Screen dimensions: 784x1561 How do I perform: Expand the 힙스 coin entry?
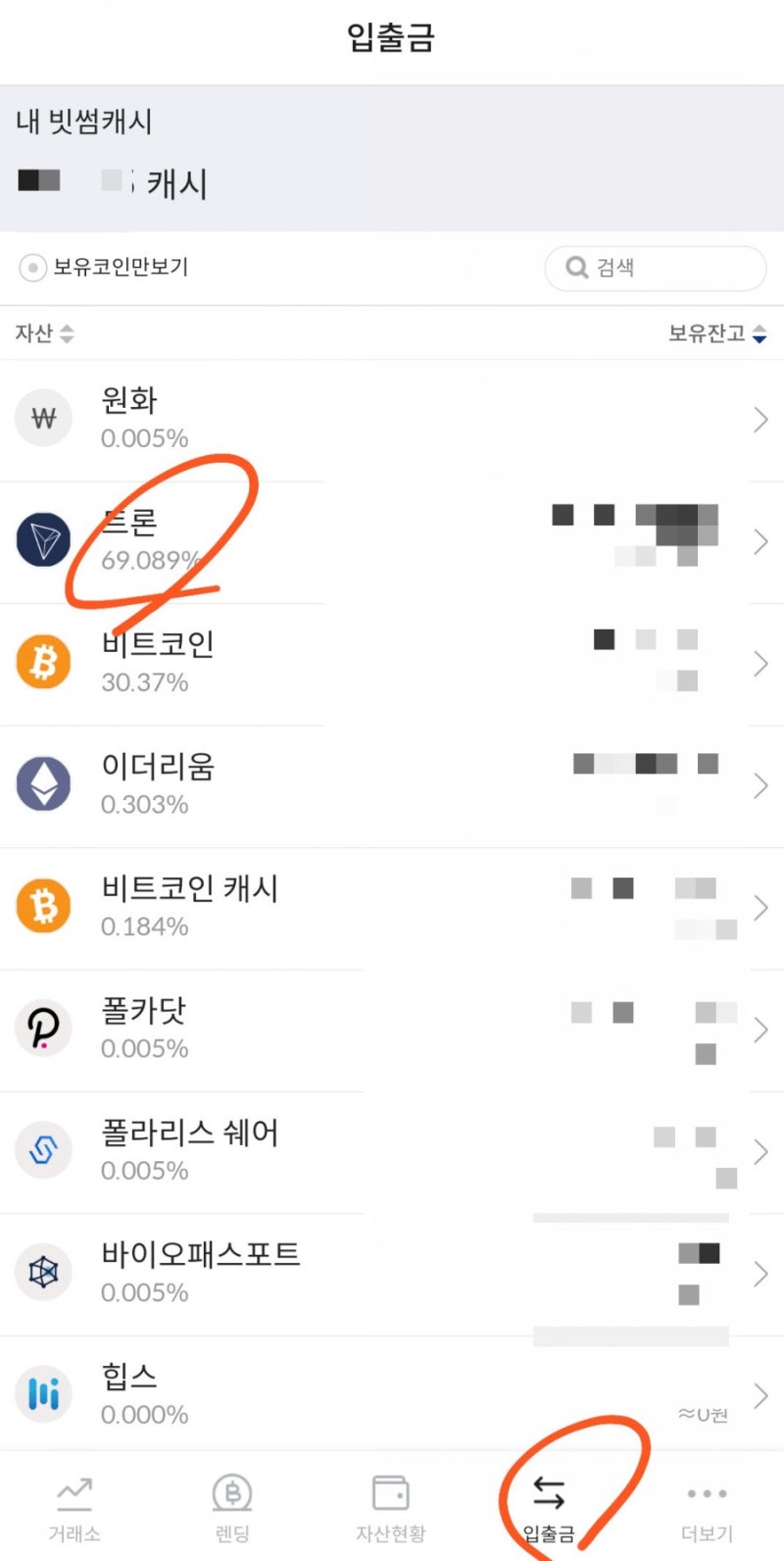pos(761,1394)
